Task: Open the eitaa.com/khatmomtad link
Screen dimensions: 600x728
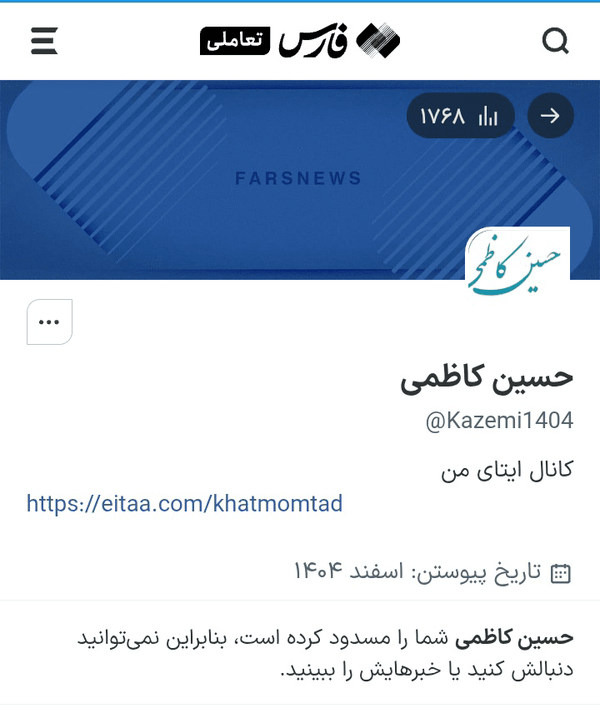Action: click(184, 503)
